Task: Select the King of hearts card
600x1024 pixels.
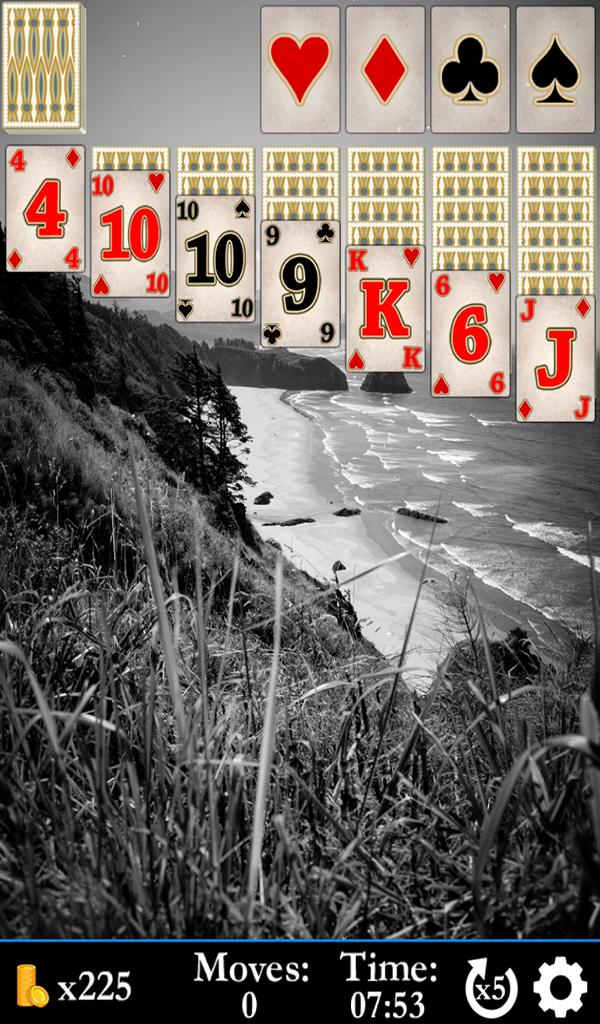Action: click(x=385, y=309)
